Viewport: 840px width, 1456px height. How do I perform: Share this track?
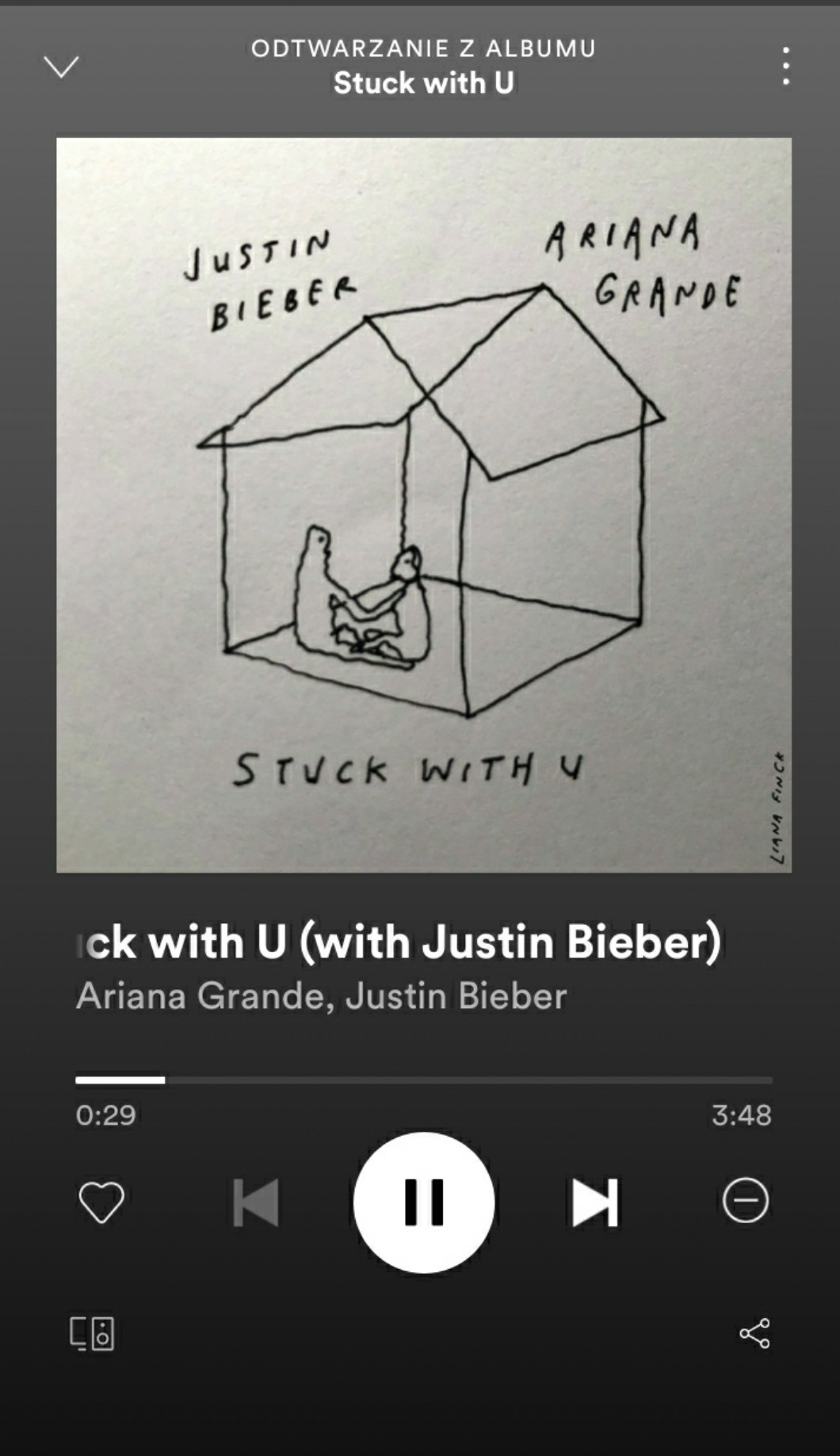(x=754, y=1333)
